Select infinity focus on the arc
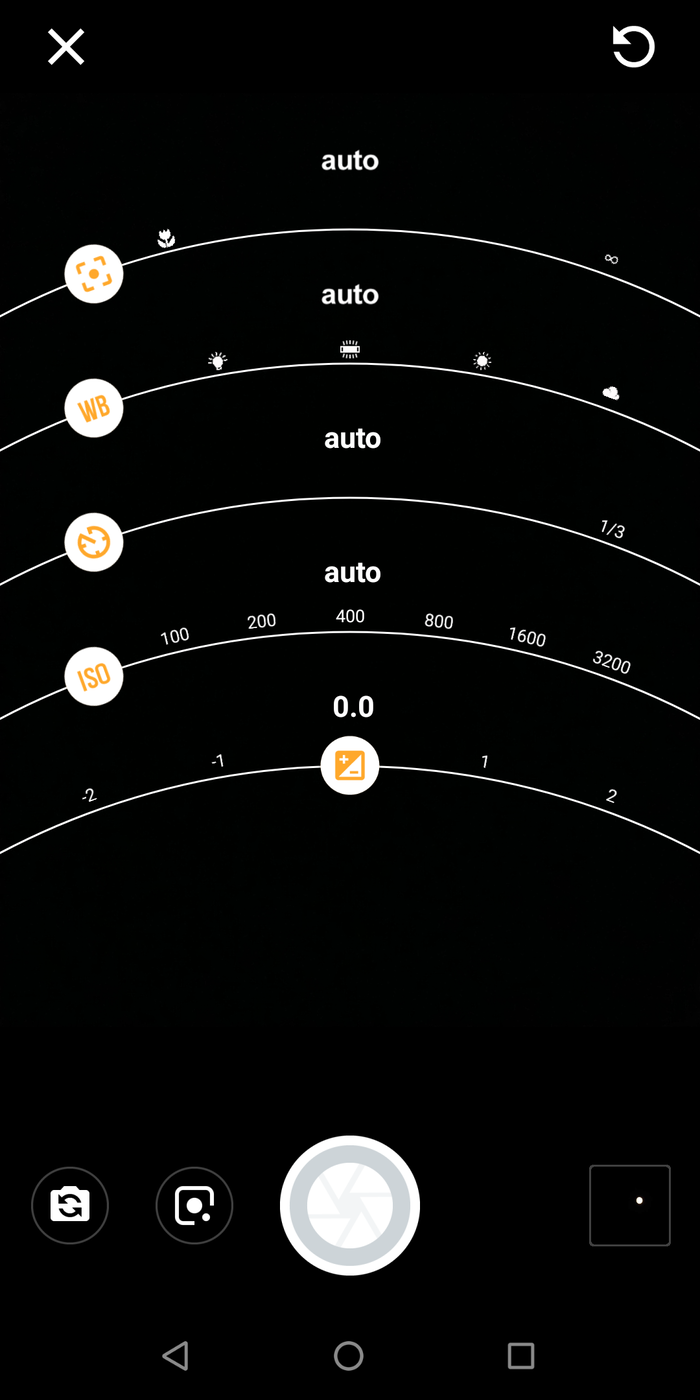Screen dimensions: 700x1400 tap(611, 259)
